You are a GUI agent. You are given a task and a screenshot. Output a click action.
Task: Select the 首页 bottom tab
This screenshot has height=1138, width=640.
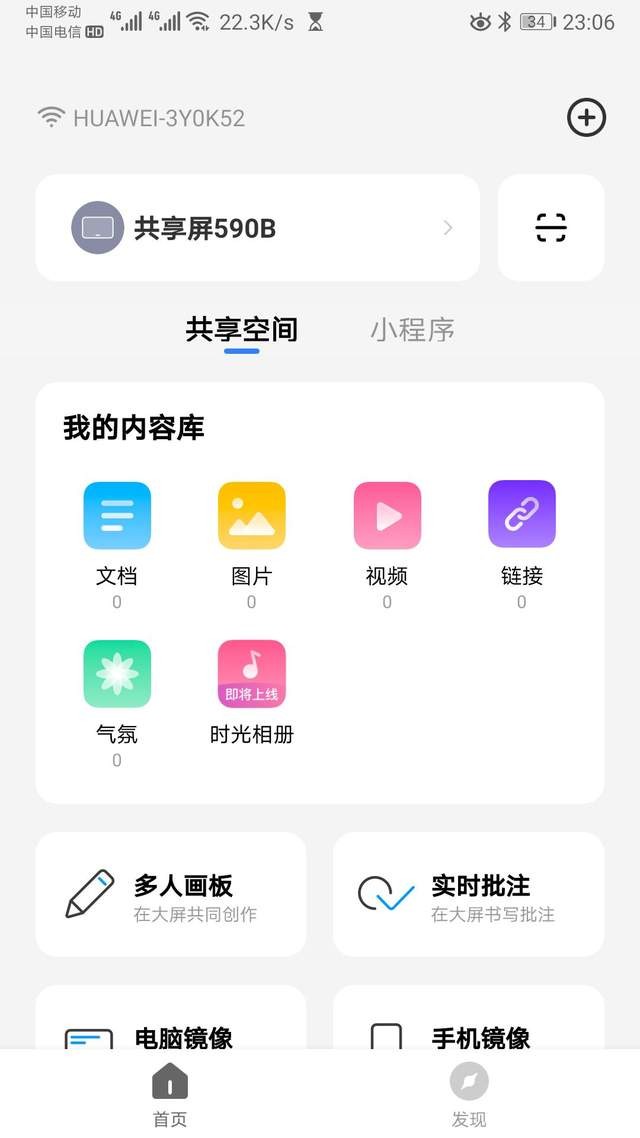point(170,1094)
